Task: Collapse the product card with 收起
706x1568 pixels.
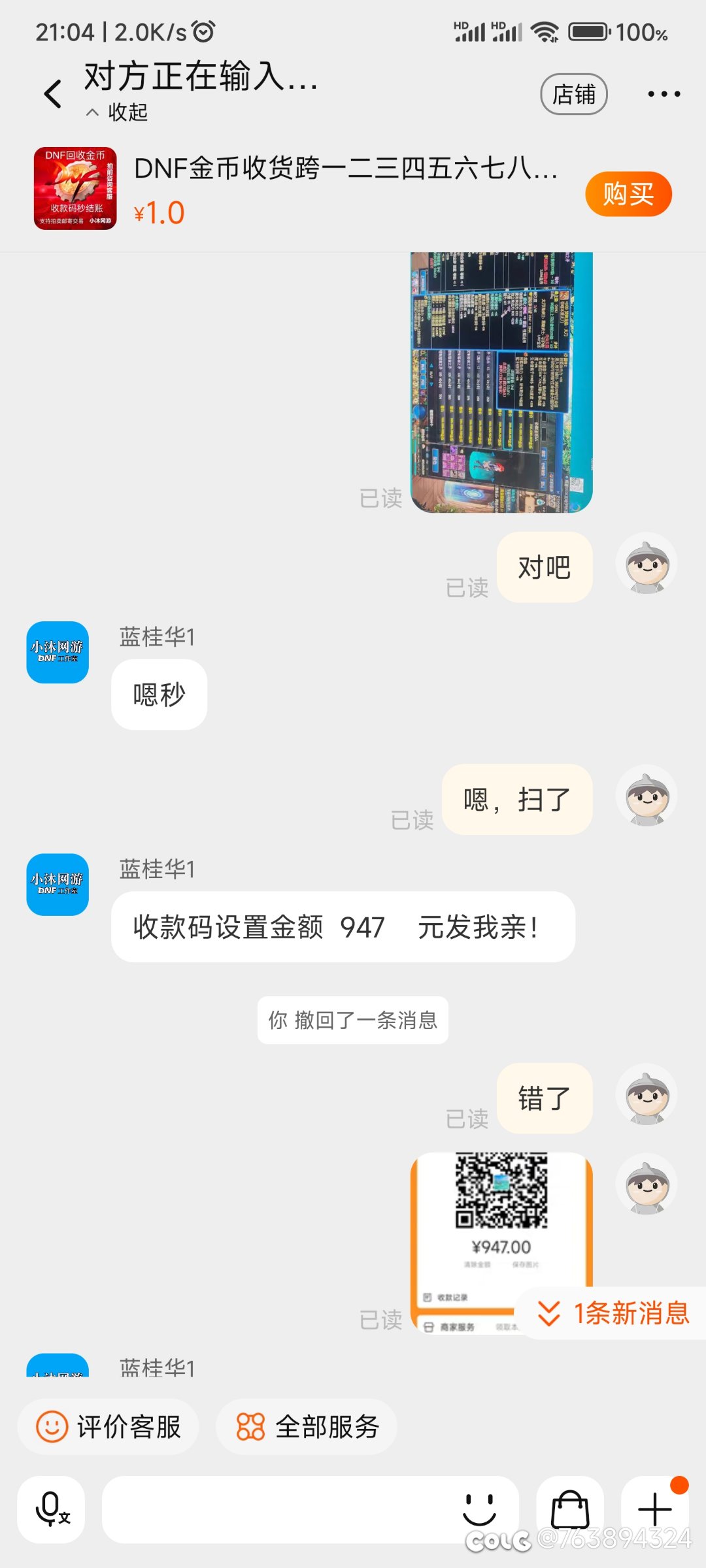Action: [118, 112]
